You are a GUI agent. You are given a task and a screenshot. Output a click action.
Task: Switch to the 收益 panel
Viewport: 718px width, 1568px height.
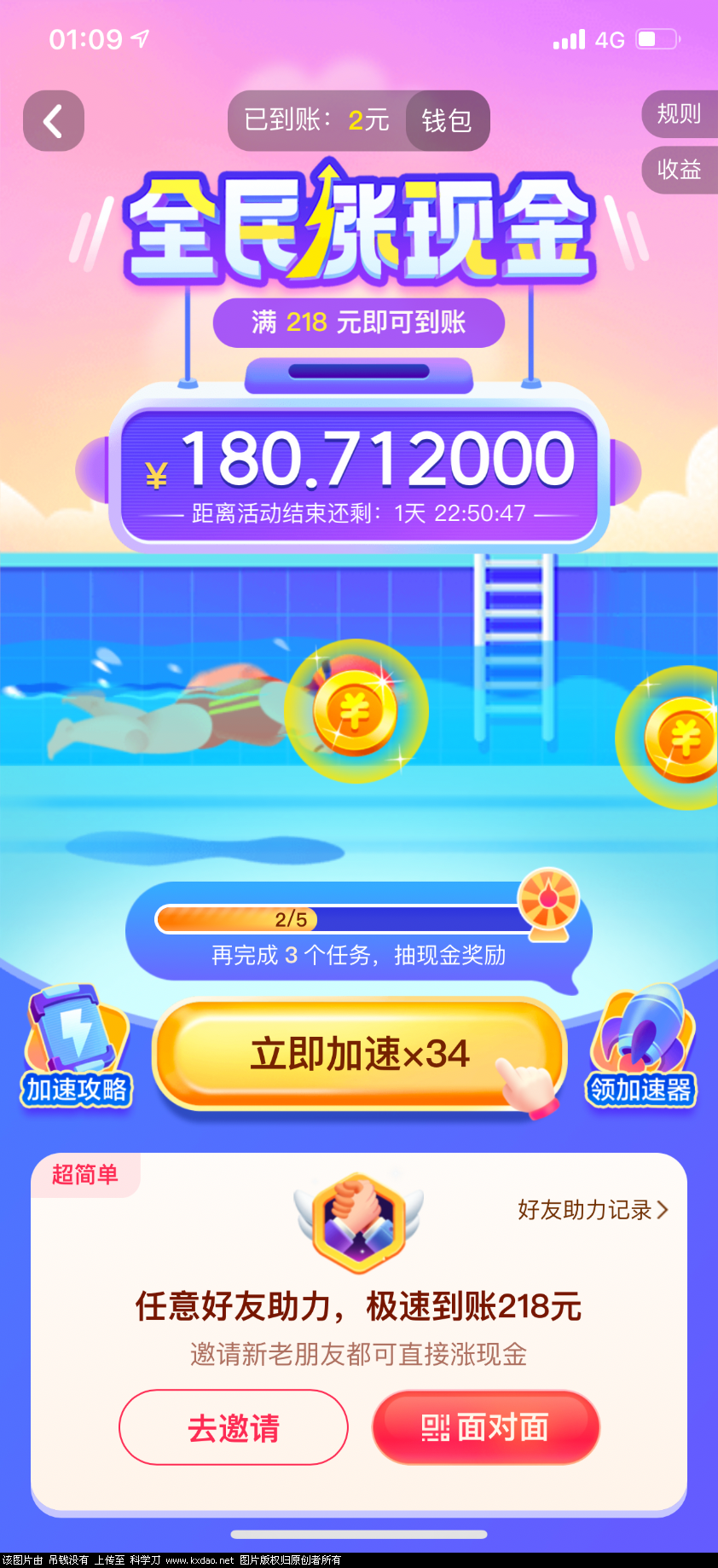680,170
